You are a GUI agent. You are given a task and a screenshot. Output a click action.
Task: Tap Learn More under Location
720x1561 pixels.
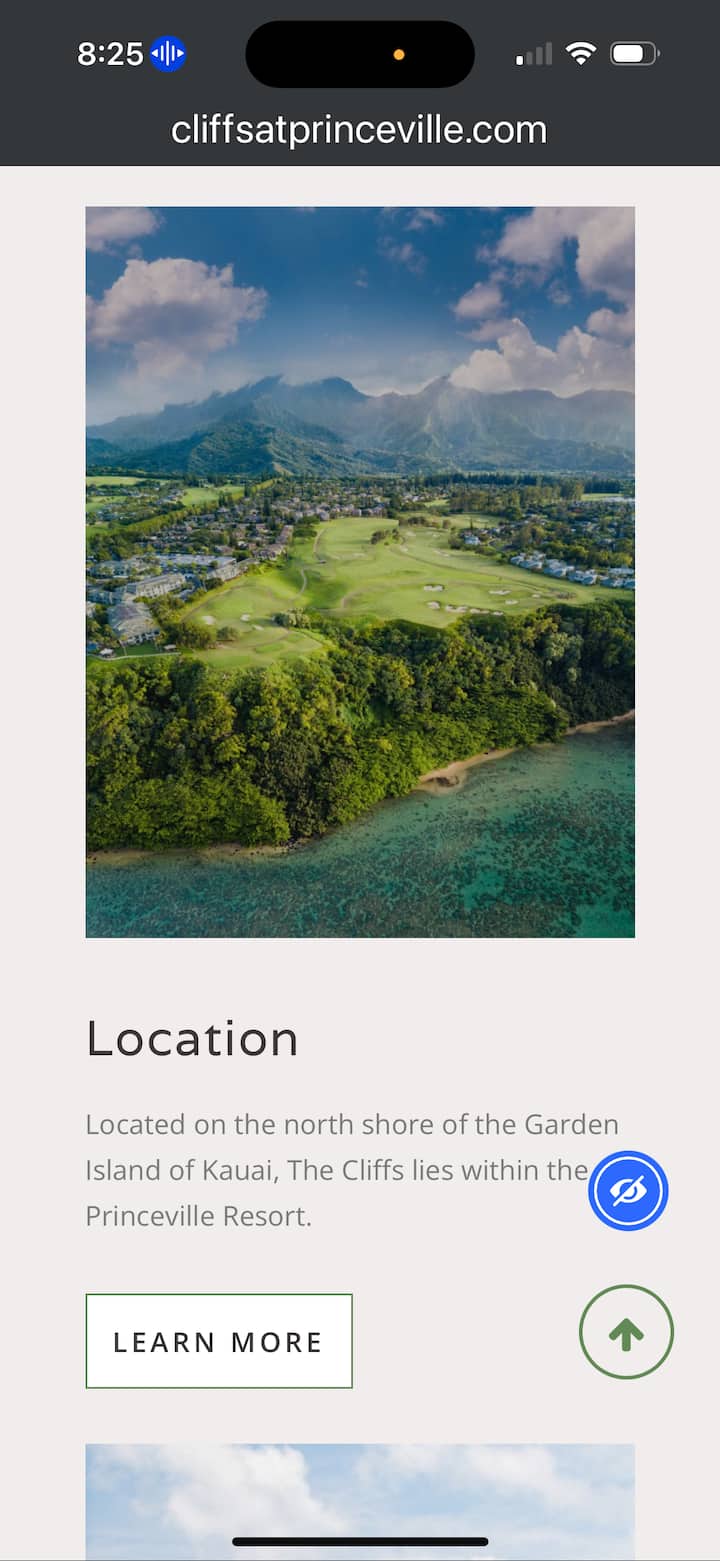pyautogui.click(x=219, y=1341)
